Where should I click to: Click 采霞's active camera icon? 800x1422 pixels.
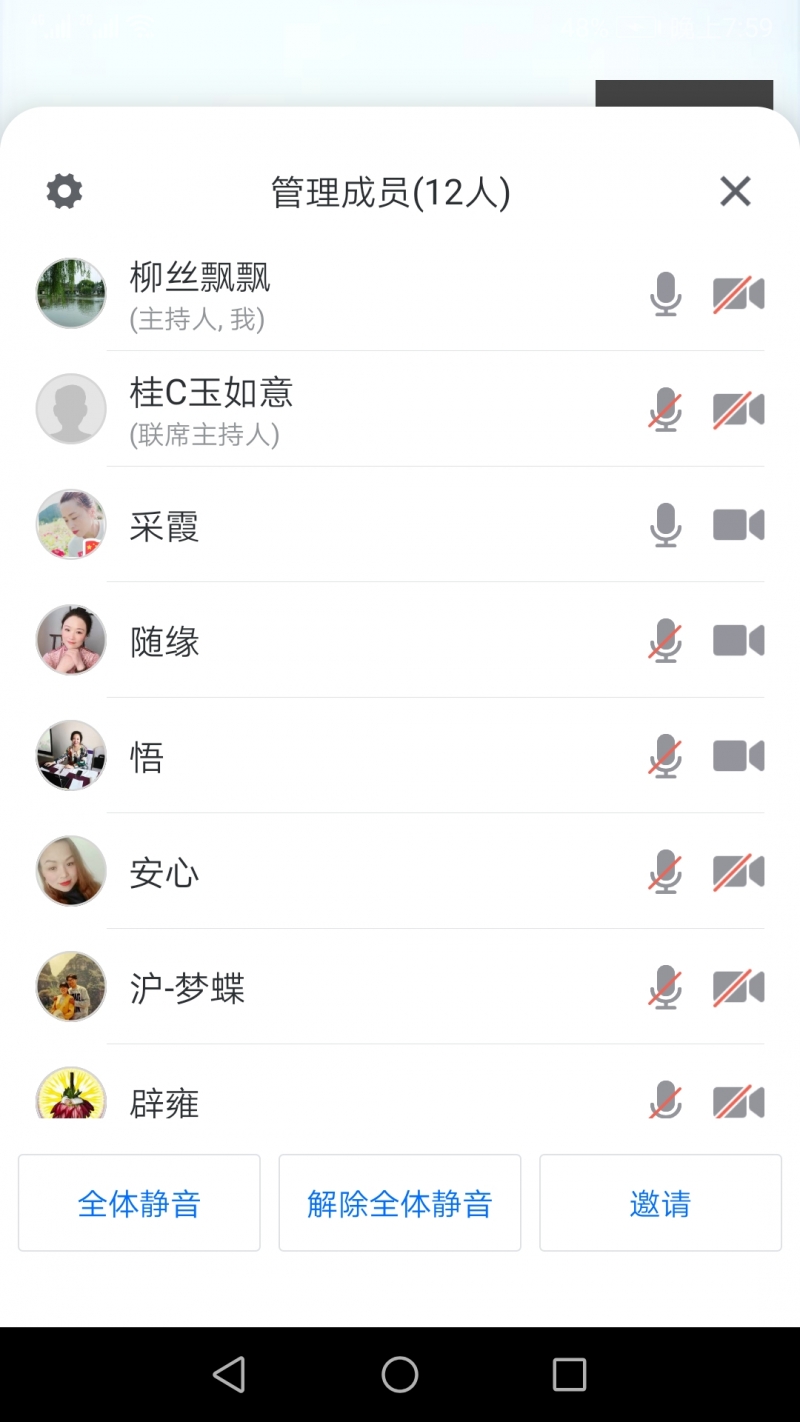[x=738, y=524]
